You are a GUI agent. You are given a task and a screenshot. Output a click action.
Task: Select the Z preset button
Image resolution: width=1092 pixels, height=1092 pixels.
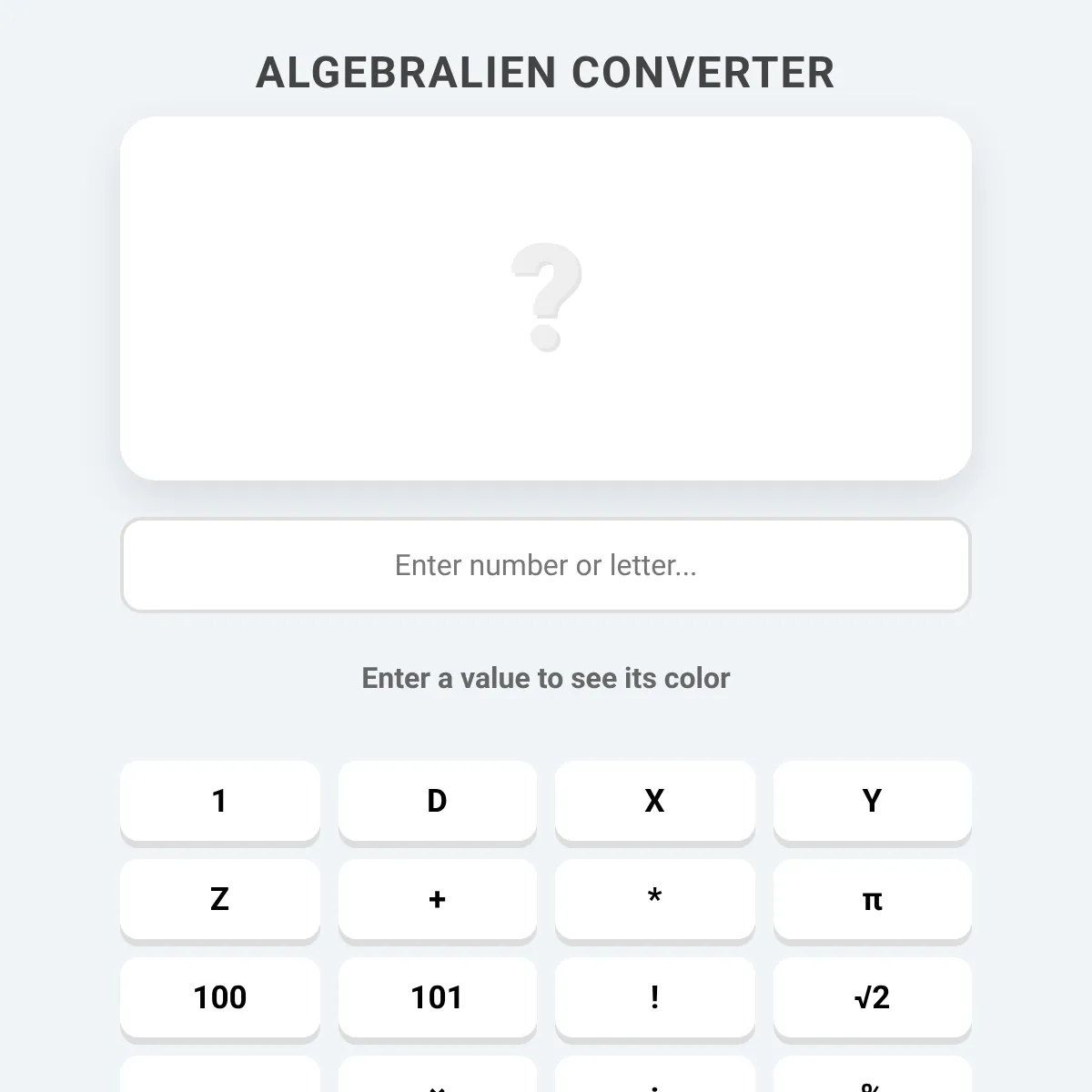click(219, 899)
